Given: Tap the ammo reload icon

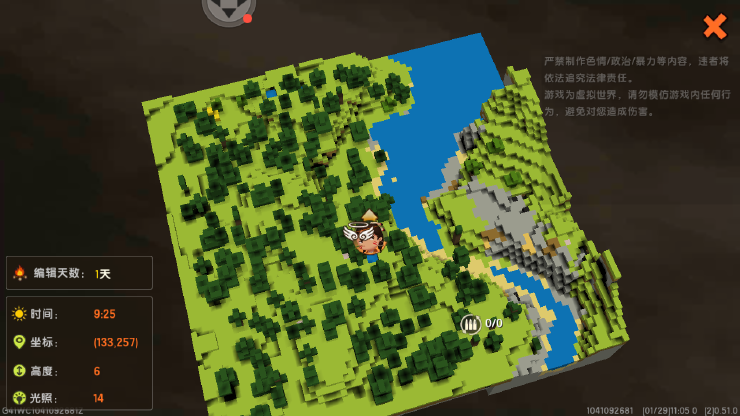Looking at the screenshot, I should pyautogui.click(x=470, y=323).
